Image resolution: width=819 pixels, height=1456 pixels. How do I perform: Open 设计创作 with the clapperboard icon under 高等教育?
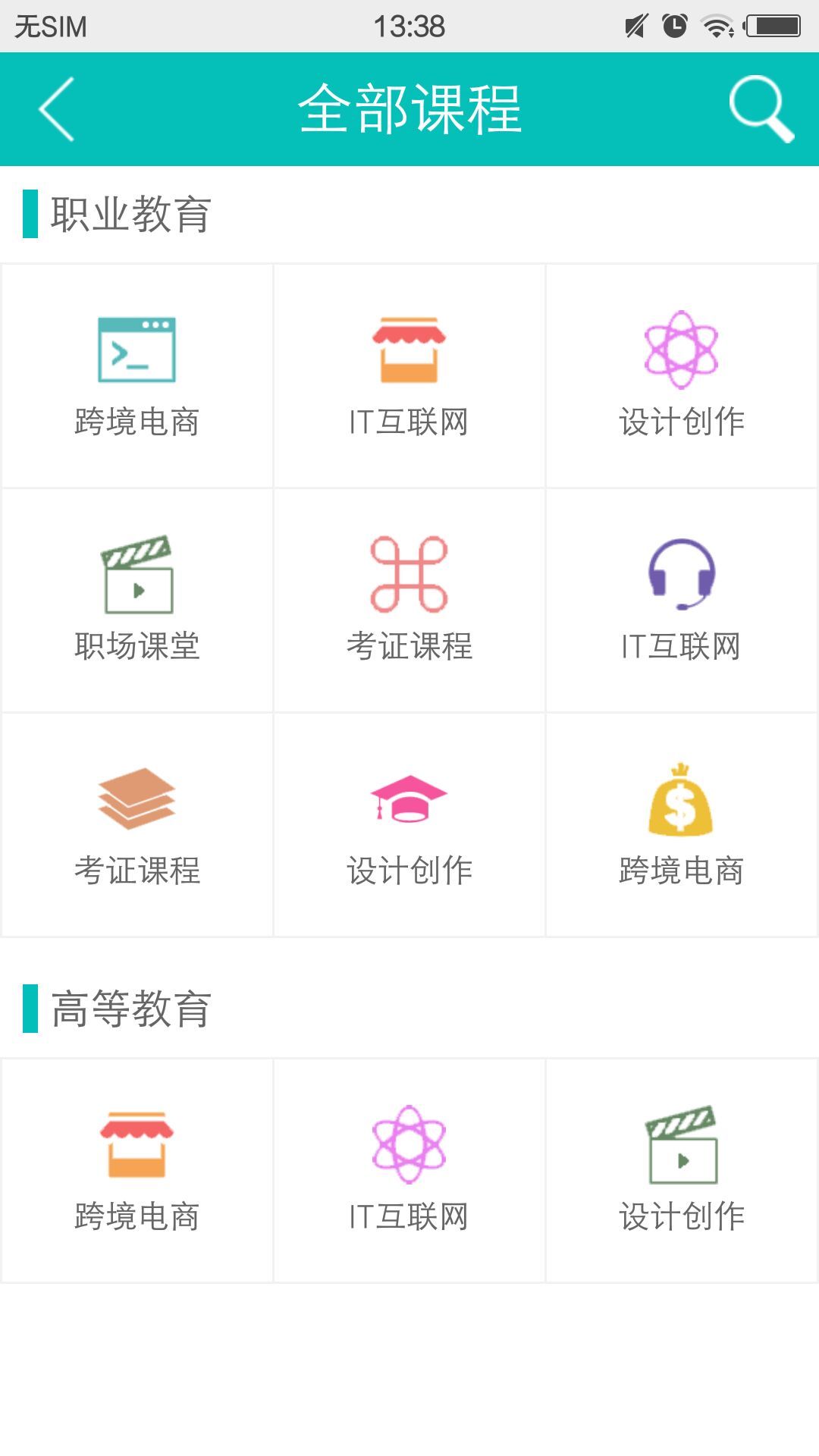682,1171
